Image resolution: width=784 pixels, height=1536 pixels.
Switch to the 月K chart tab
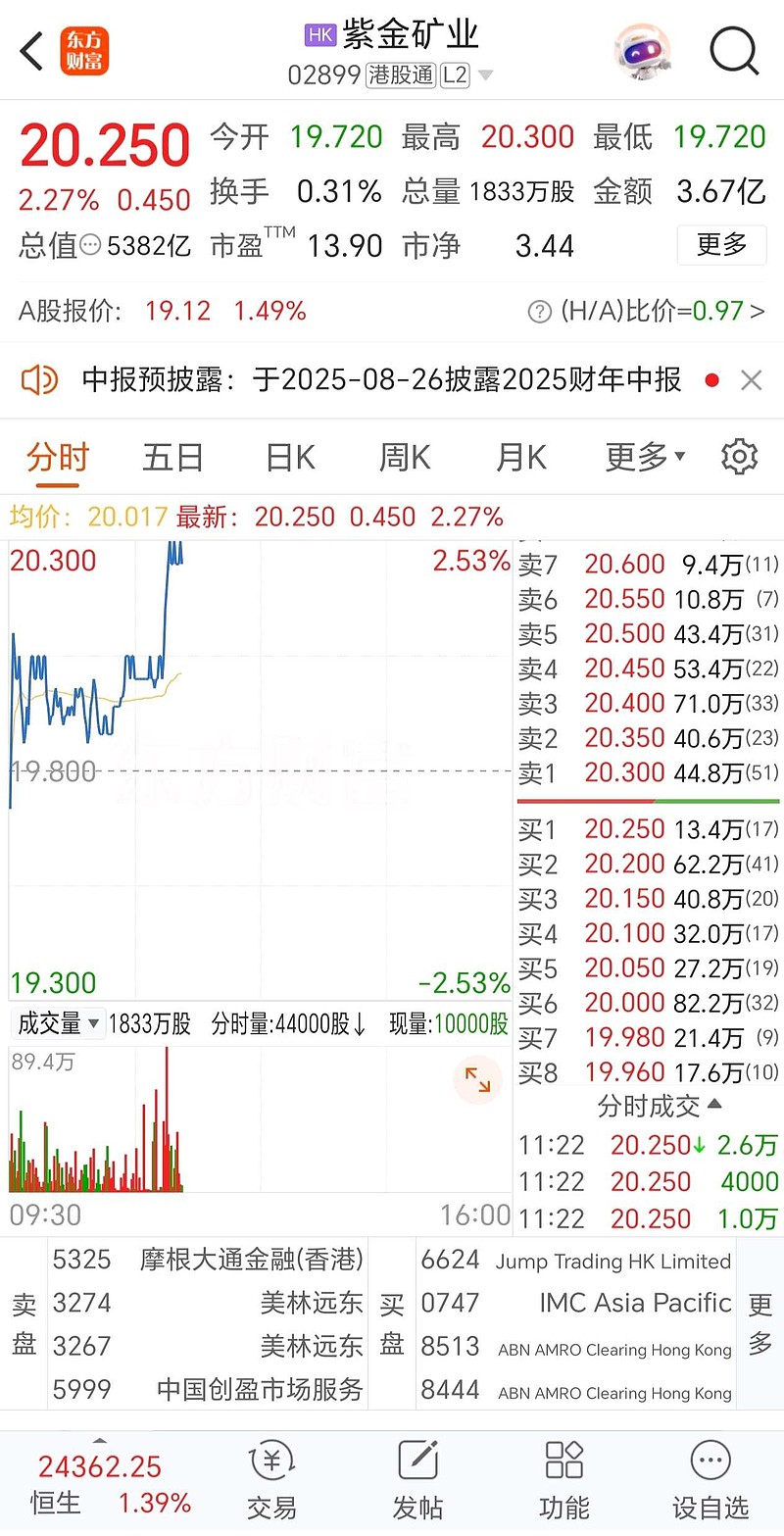pyautogui.click(x=520, y=458)
